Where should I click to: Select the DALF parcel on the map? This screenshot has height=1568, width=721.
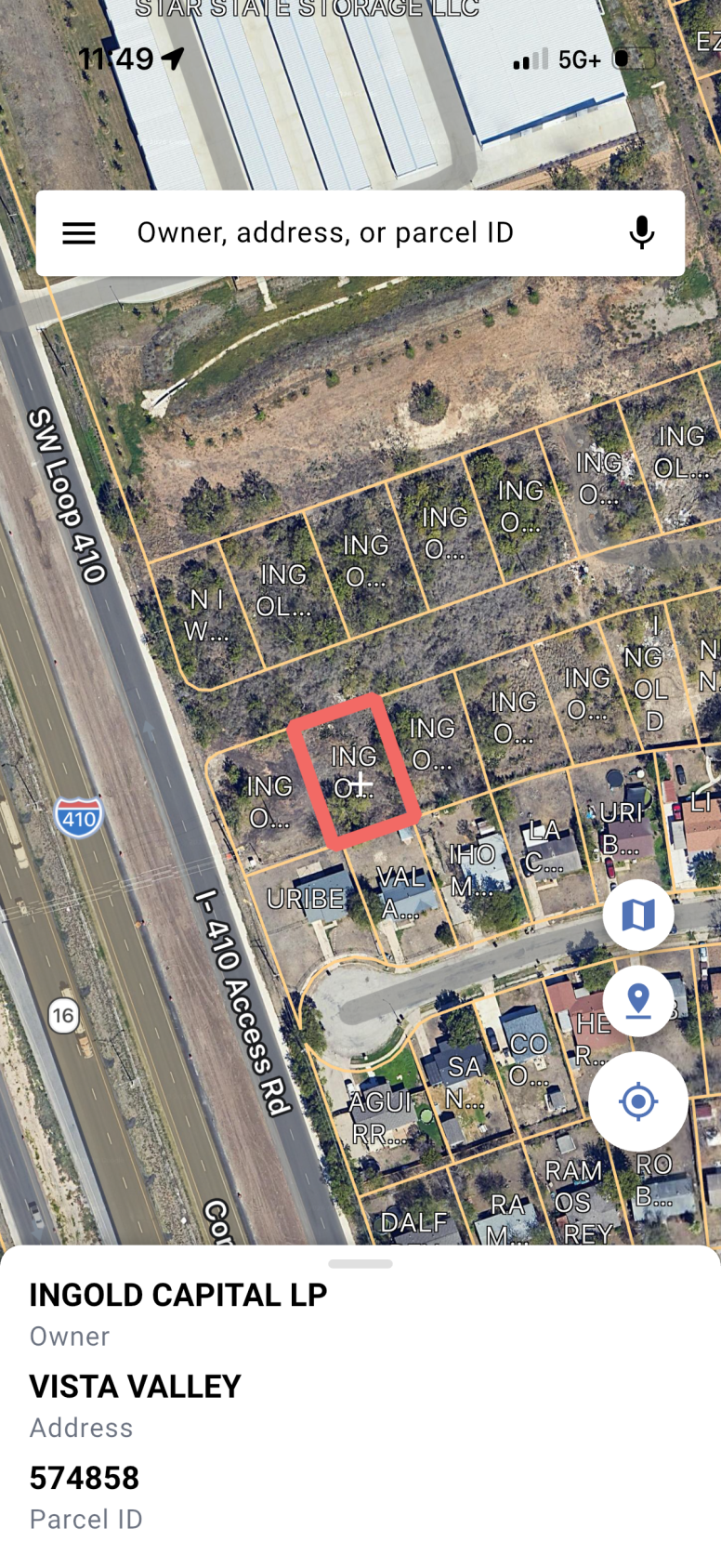(x=414, y=1222)
